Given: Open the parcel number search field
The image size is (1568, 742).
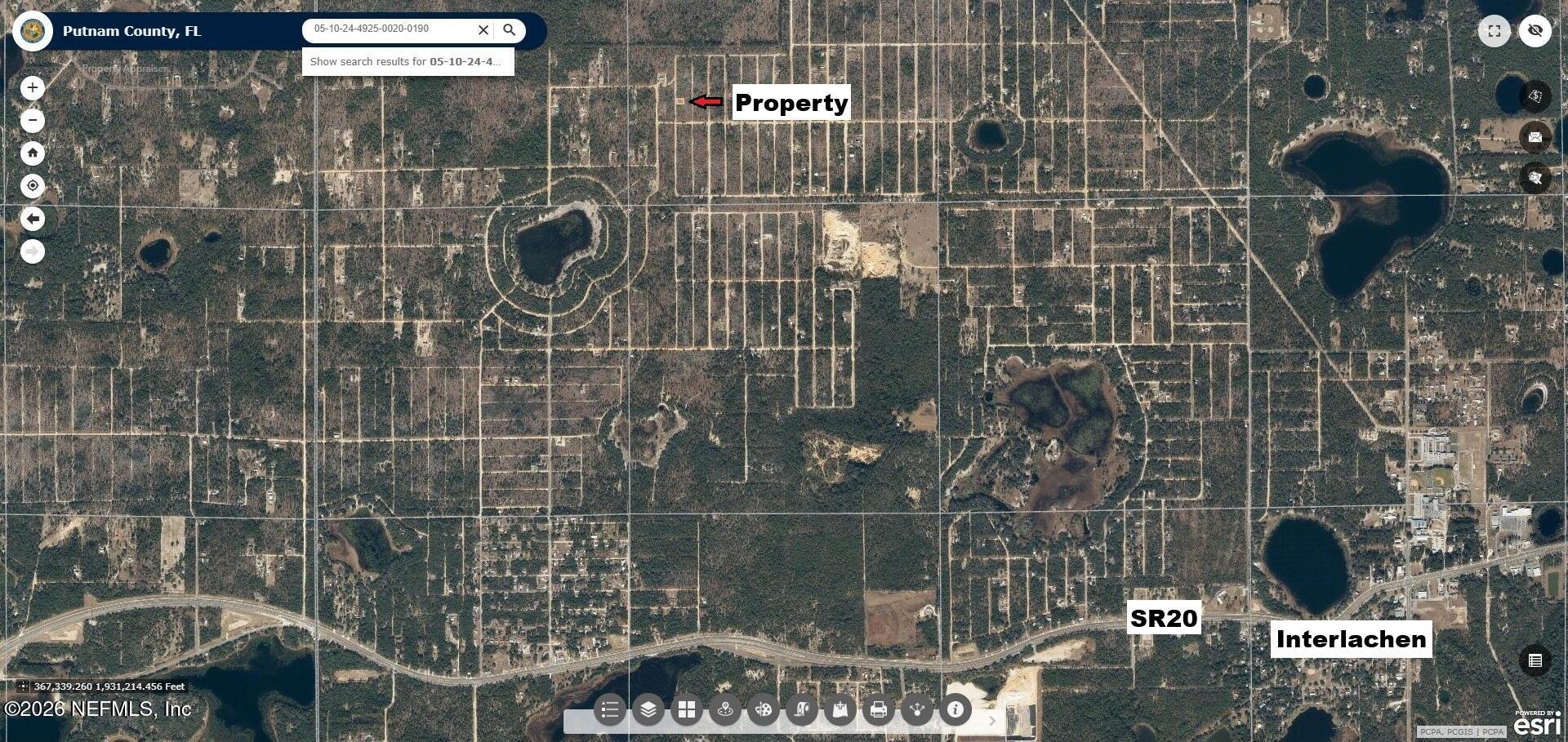Looking at the screenshot, I should click(390, 29).
